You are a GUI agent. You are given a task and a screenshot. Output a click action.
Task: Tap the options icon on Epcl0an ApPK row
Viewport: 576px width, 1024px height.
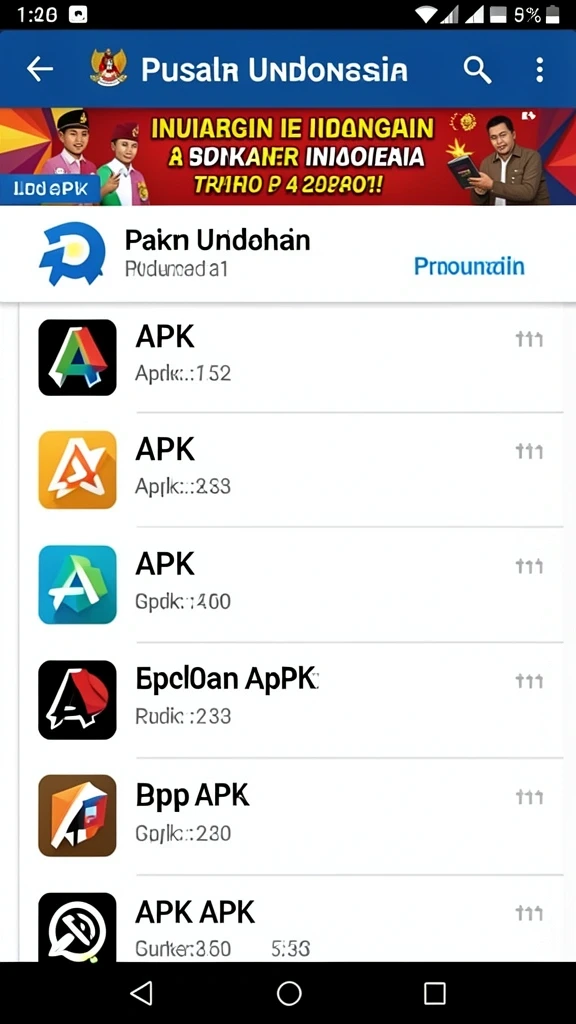tap(529, 682)
